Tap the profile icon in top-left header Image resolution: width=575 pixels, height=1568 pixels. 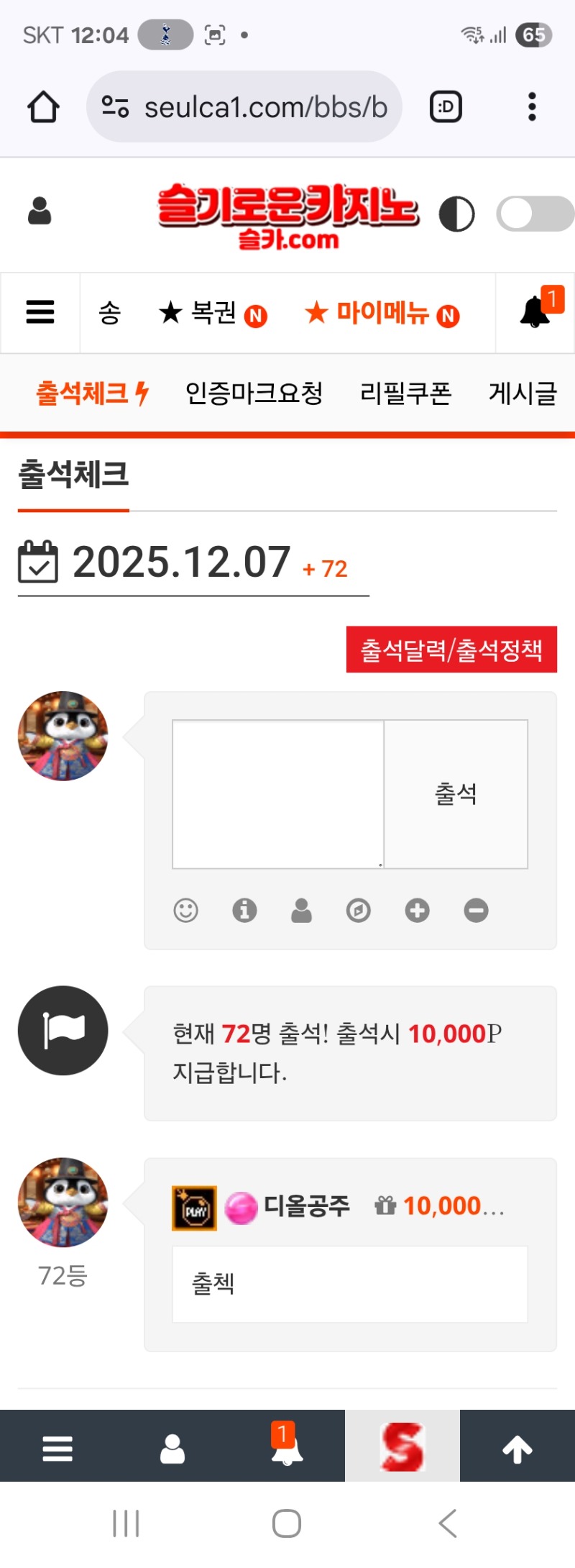(x=40, y=211)
